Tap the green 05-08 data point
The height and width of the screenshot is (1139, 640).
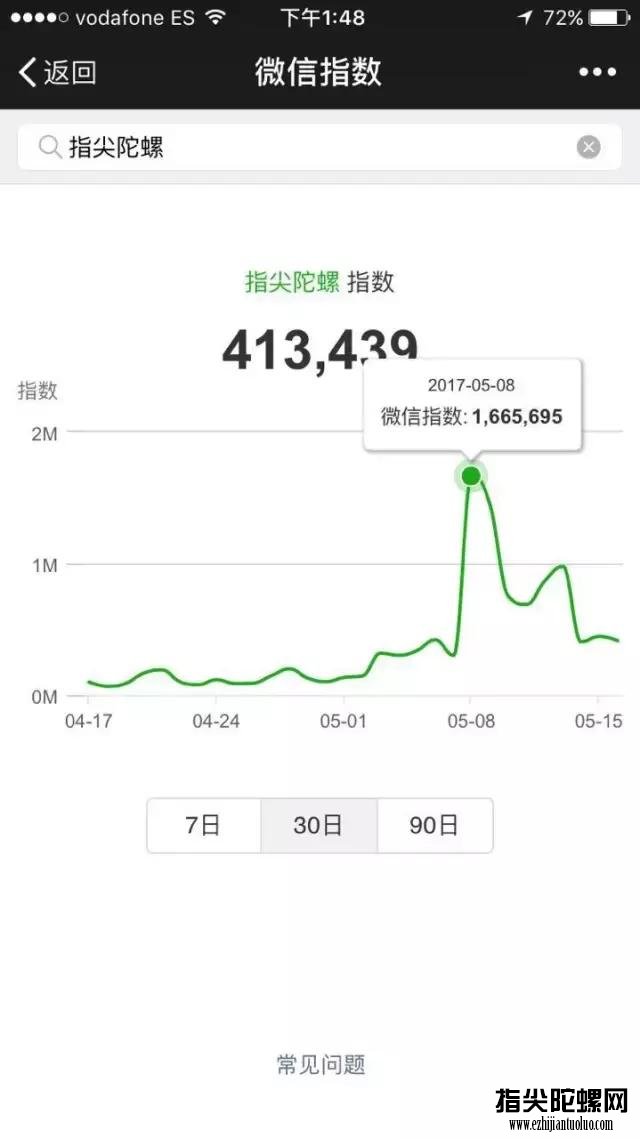coord(471,476)
